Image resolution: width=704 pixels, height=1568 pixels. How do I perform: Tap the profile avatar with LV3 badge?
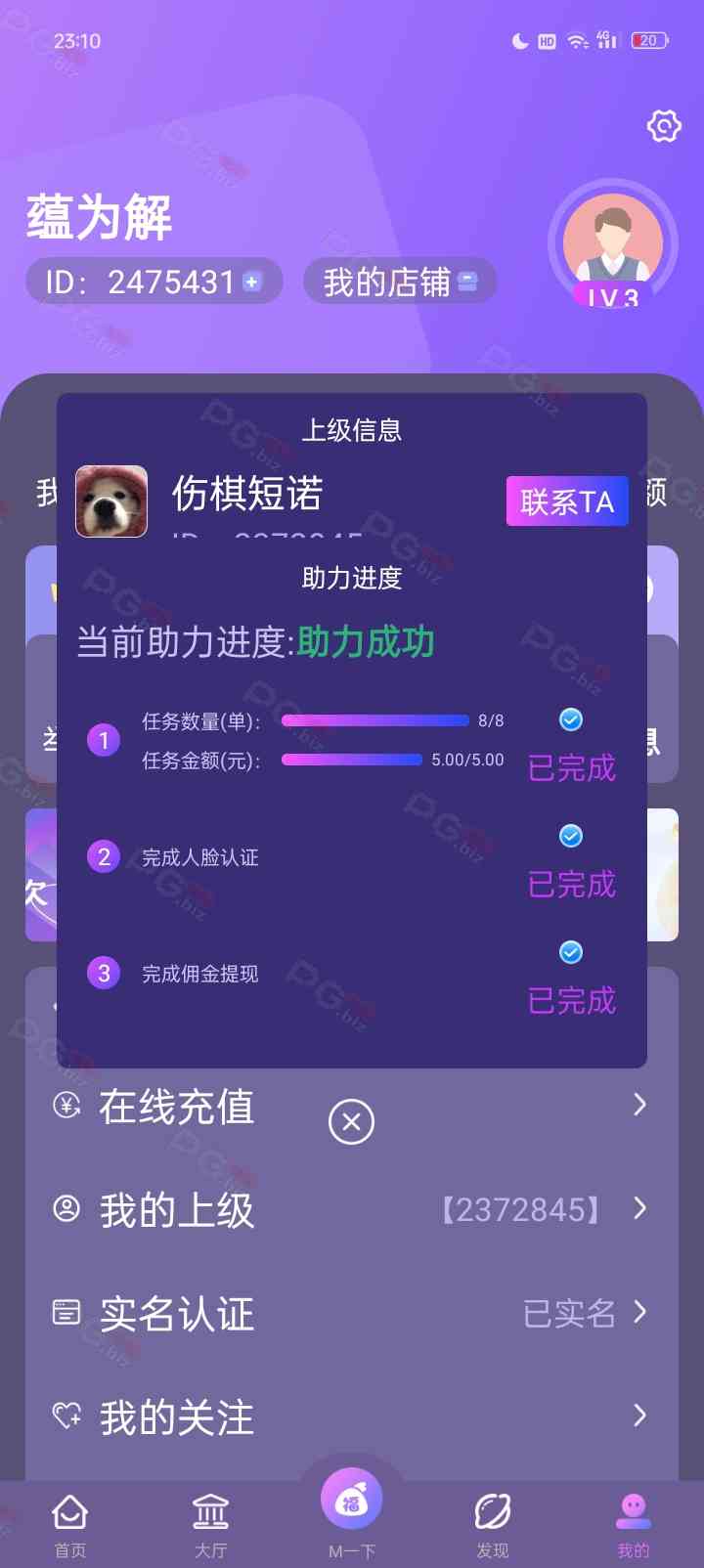pos(613,244)
